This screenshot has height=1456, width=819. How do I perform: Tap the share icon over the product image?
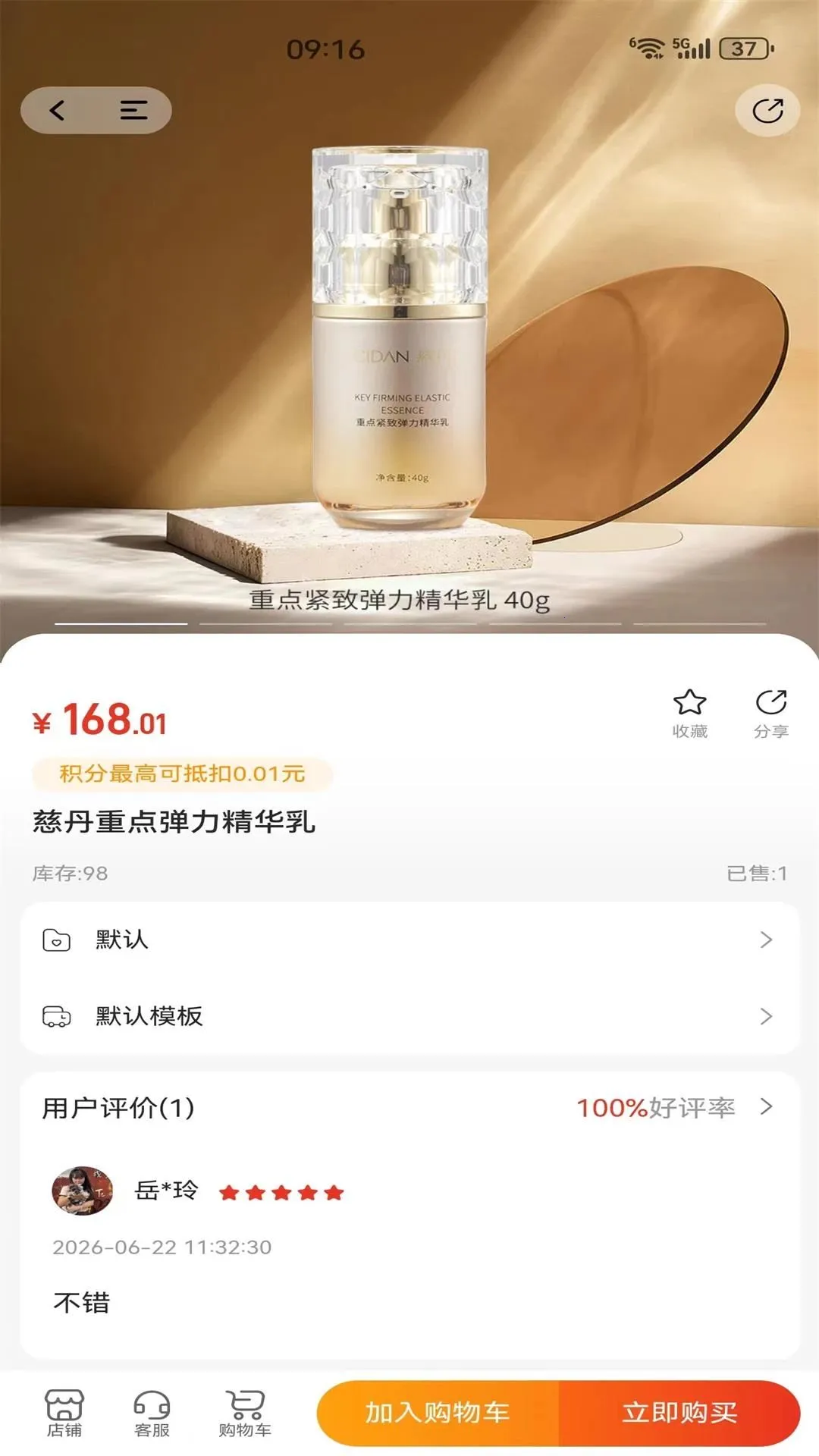(x=767, y=111)
